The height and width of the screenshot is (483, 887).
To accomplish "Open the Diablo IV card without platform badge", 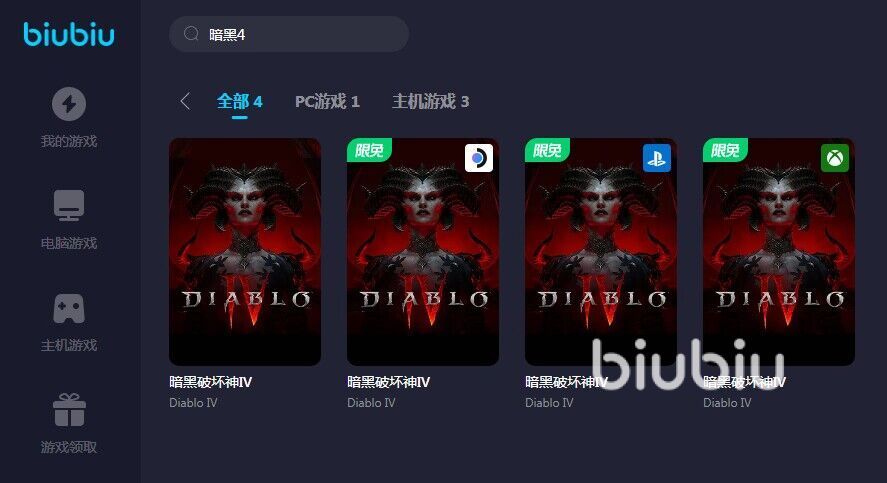I will pos(245,251).
